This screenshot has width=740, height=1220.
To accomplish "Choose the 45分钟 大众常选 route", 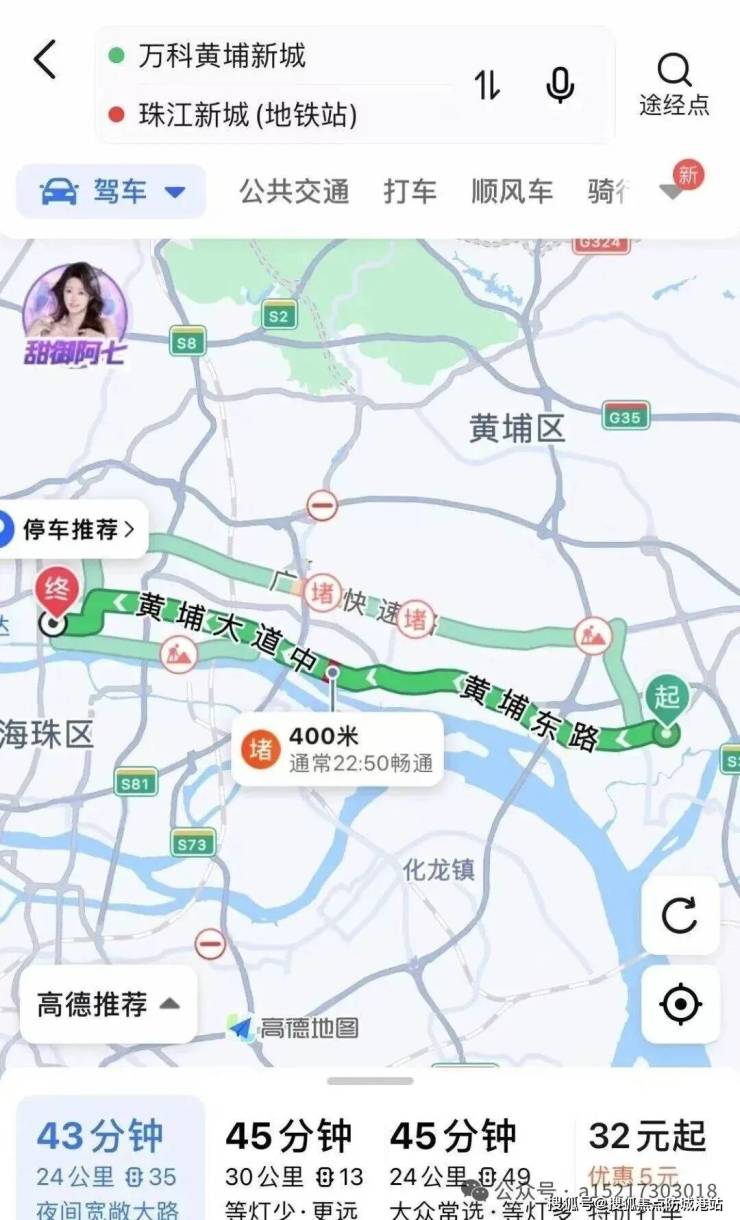I will tap(470, 1155).
